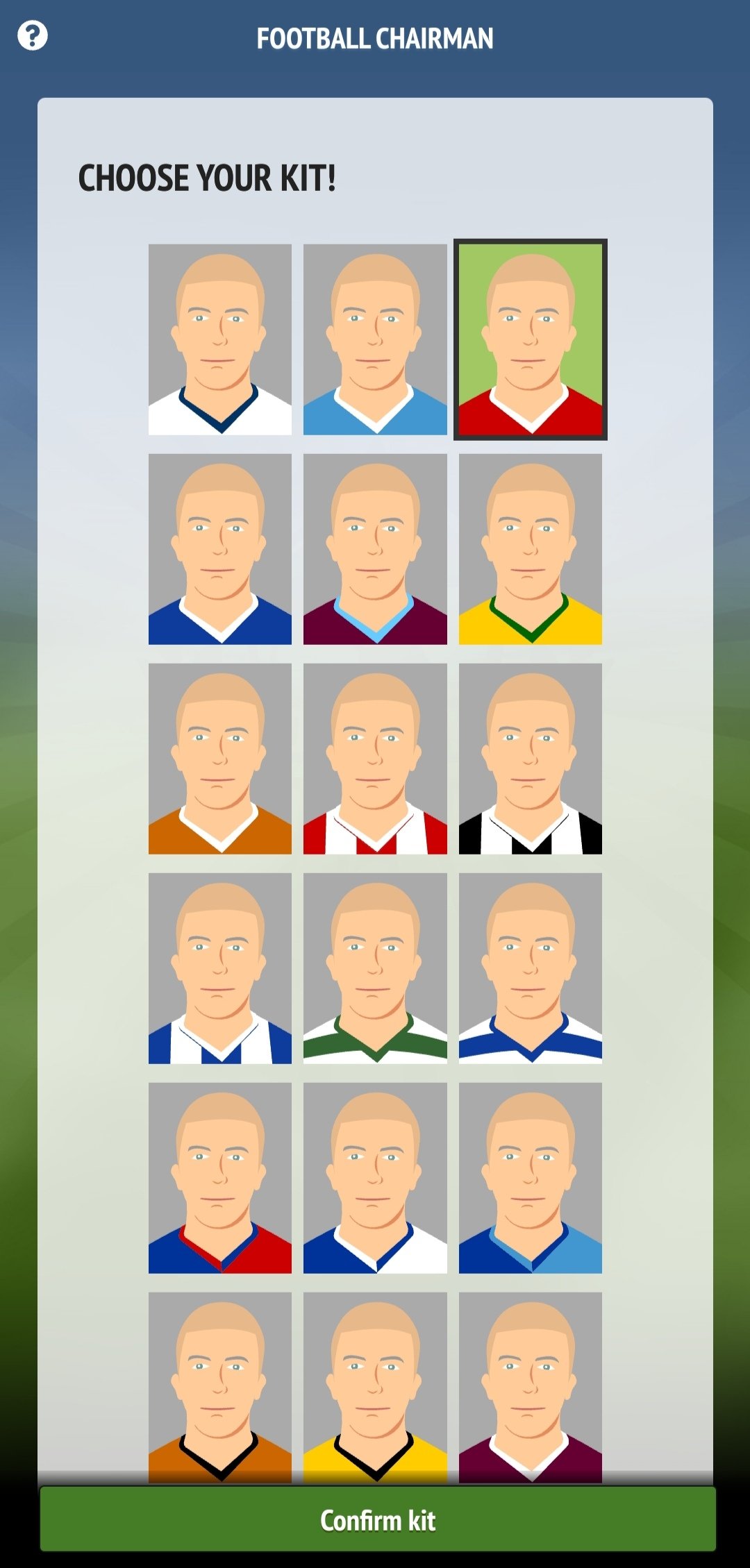The width and height of the screenshot is (750, 1568).
Task: Choose the blue and white hooped kit
Action: coord(530,968)
